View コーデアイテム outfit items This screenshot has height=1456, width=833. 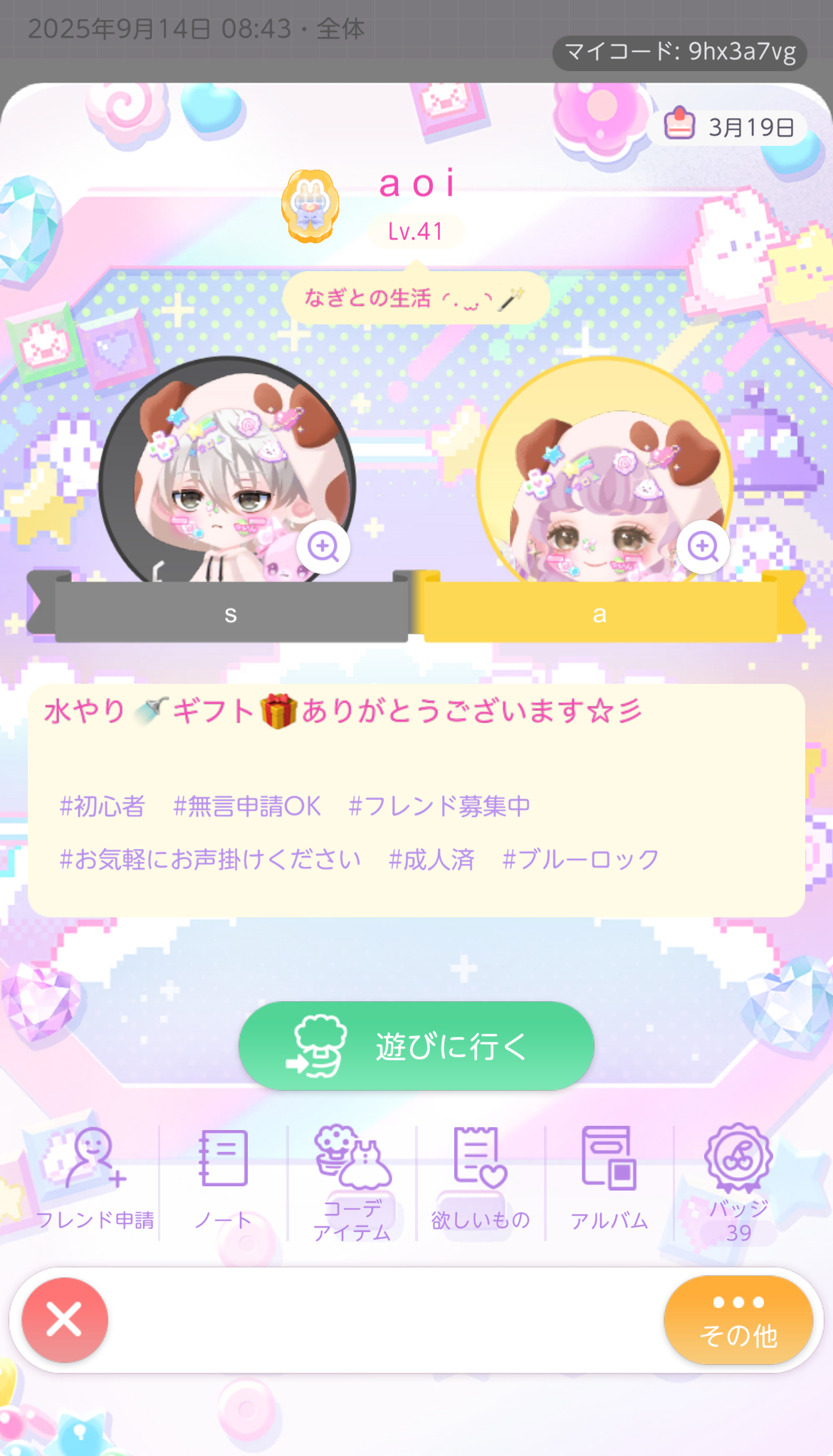pos(352,1181)
